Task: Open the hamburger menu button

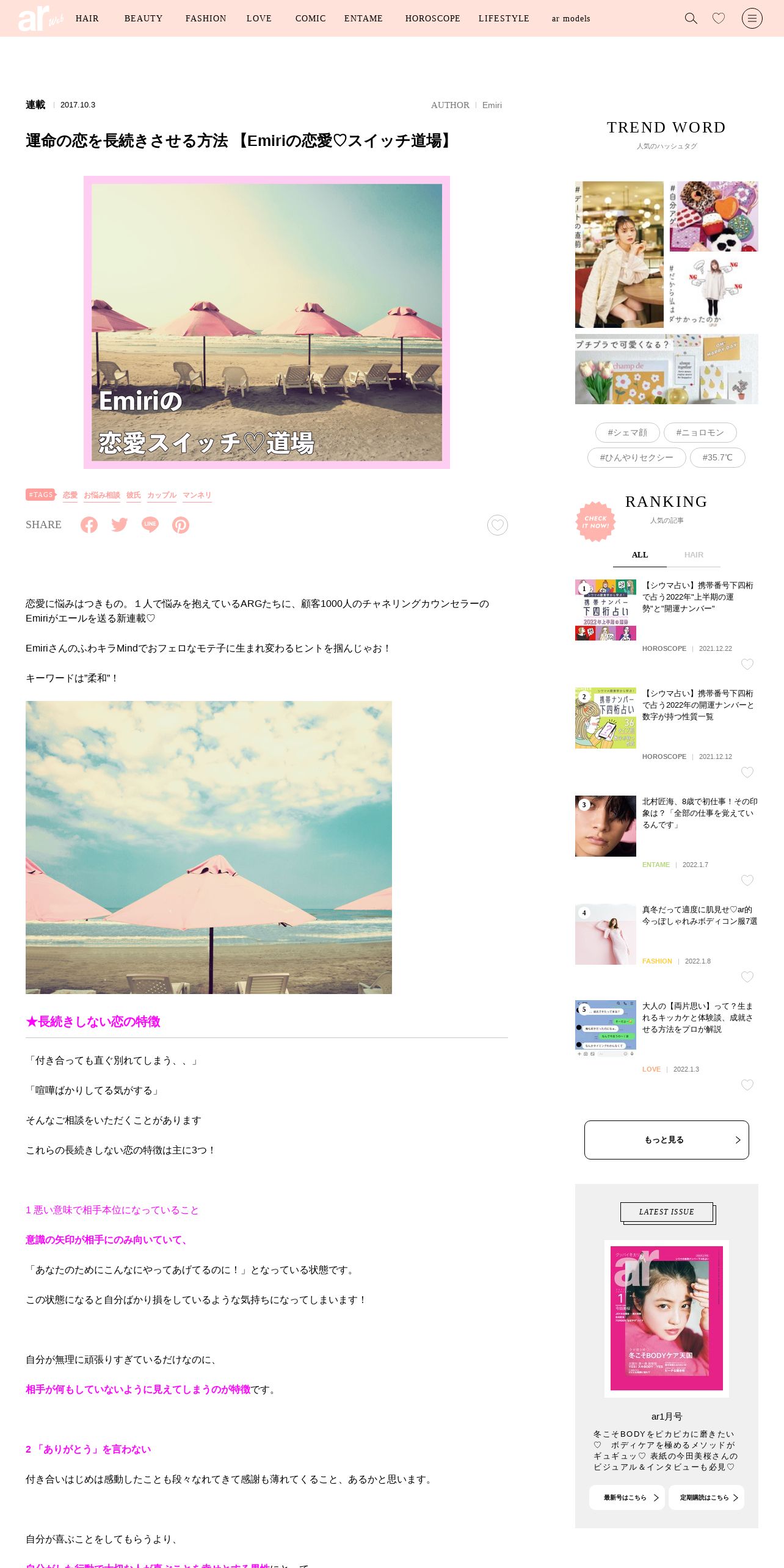Action: pyautogui.click(x=752, y=18)
